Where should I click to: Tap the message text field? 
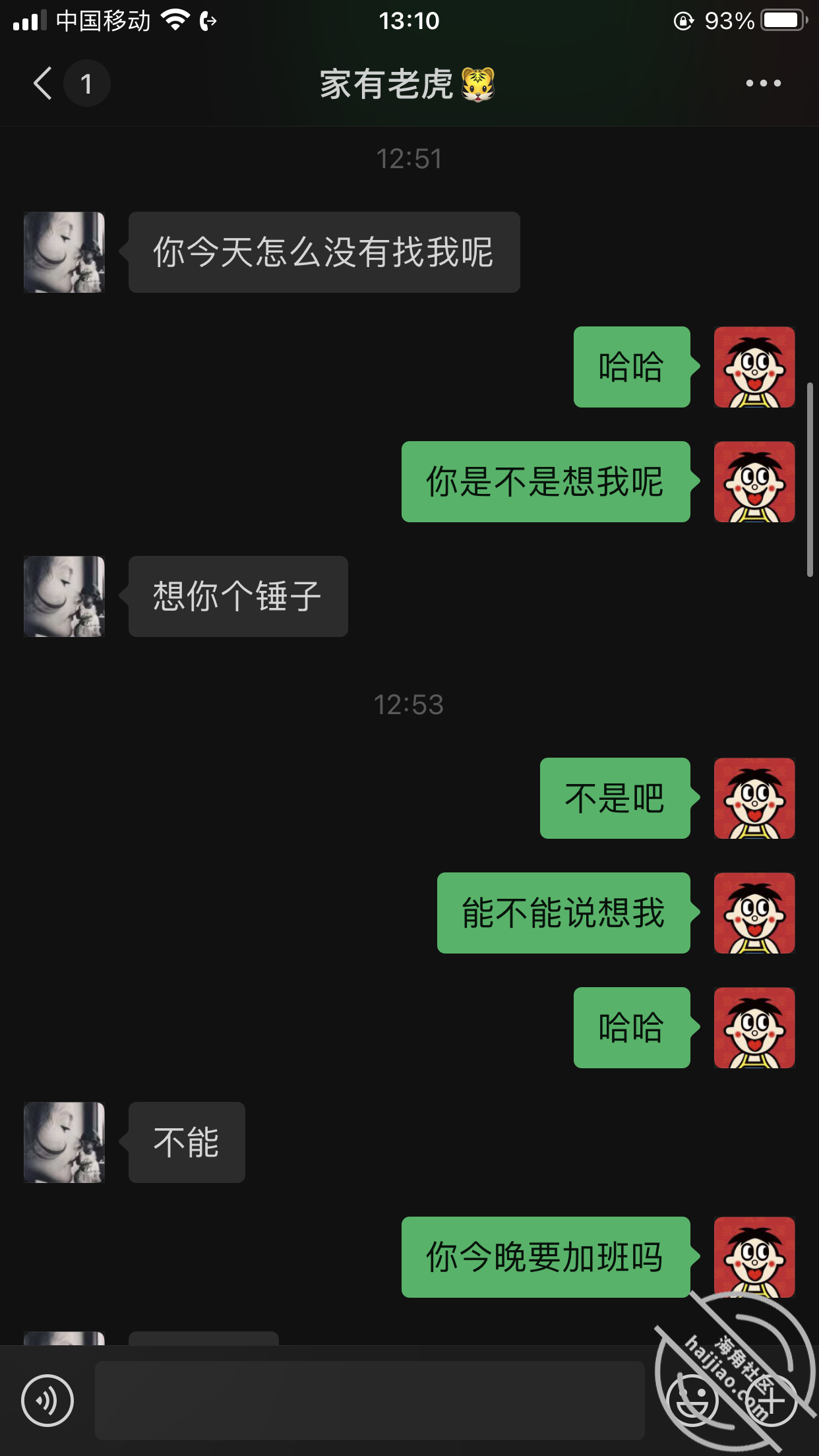pyautogui.click(x=369, y=1400)
